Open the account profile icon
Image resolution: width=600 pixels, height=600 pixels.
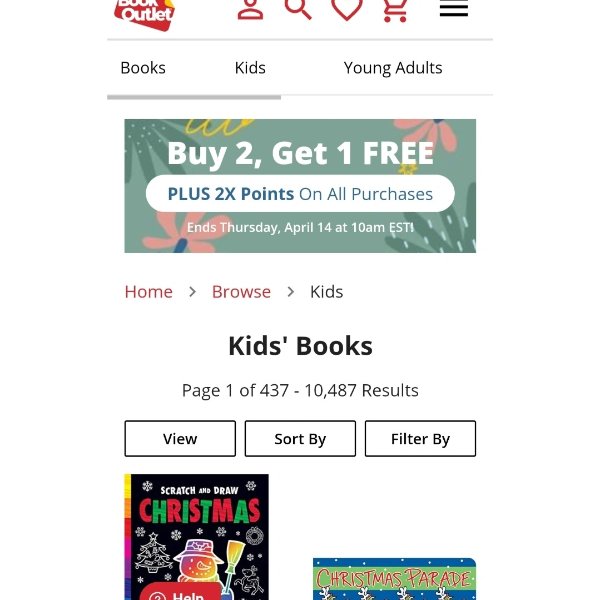[250, 9]
